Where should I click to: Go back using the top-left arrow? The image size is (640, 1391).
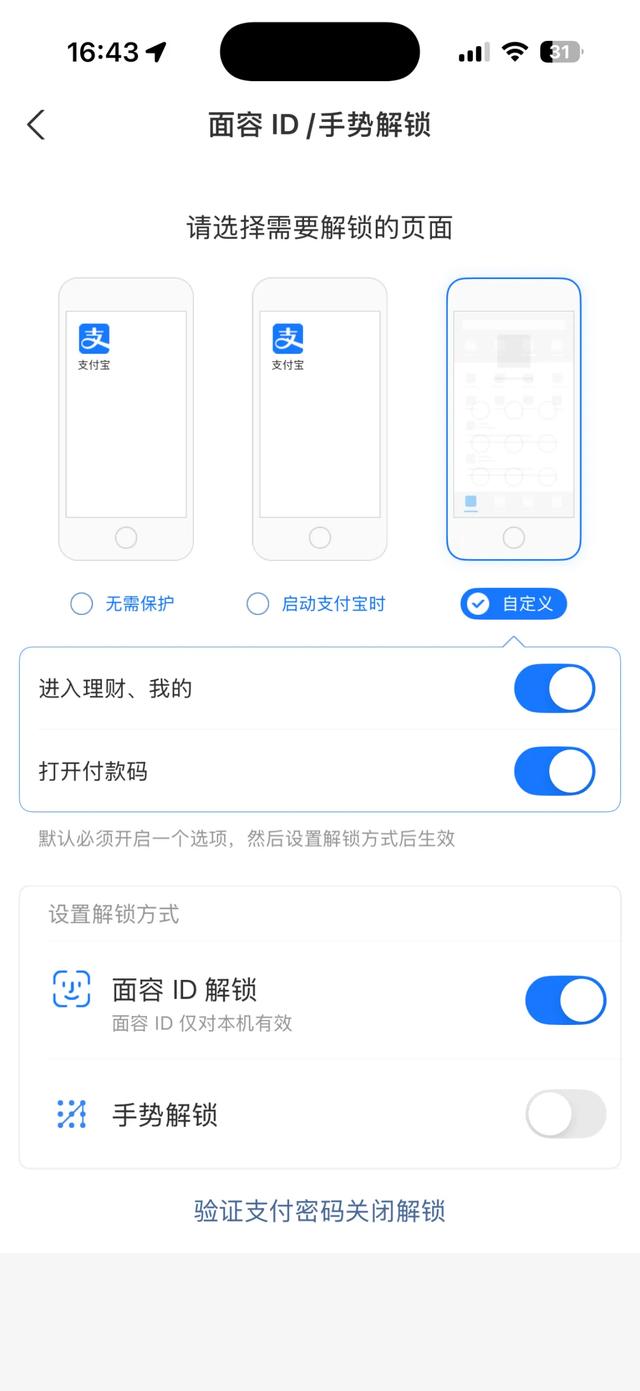(36, 125)
